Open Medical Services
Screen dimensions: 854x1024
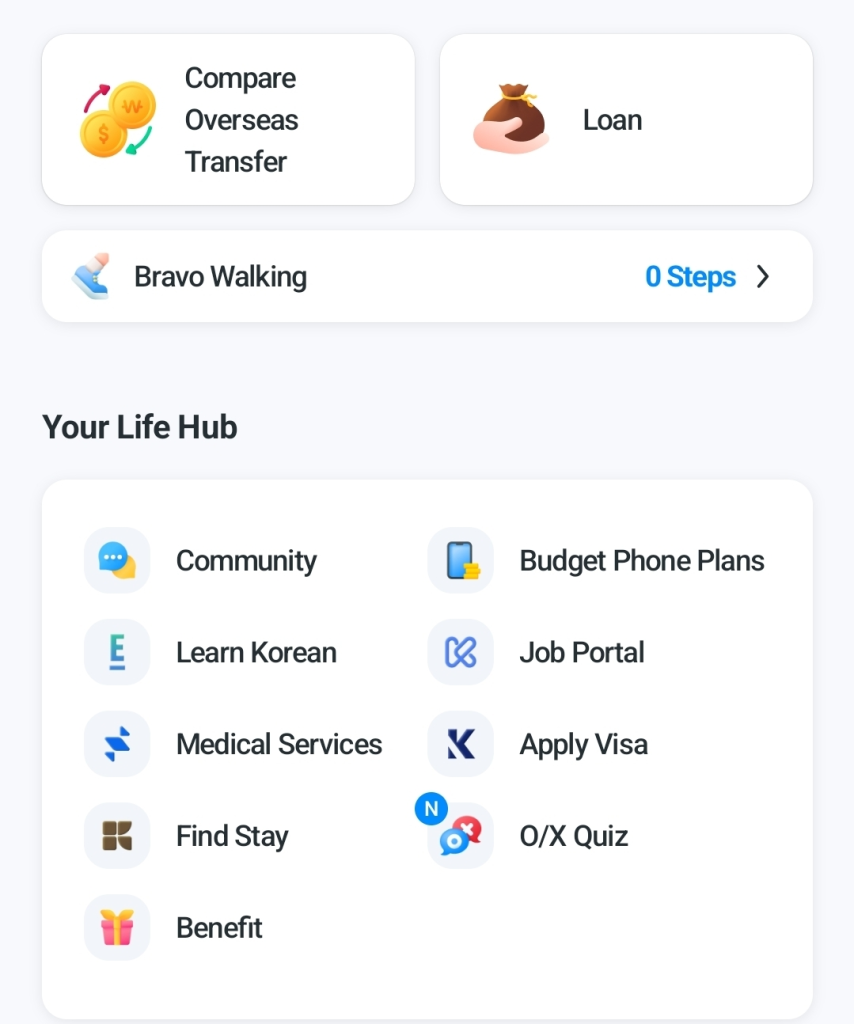pos(278,745)
